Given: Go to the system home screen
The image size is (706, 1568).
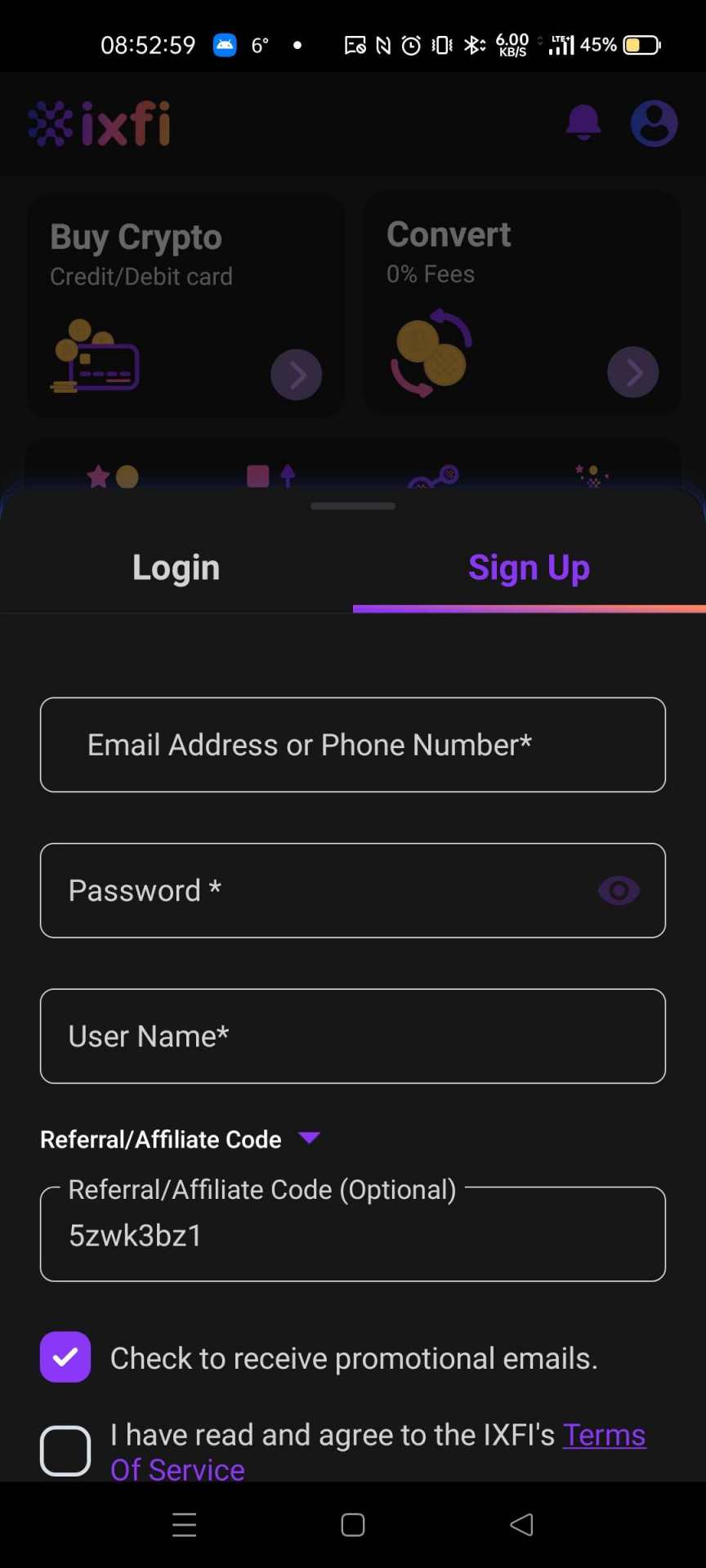Looking at the screenshot, I should pyautogui.click(x=352, y=1525).
